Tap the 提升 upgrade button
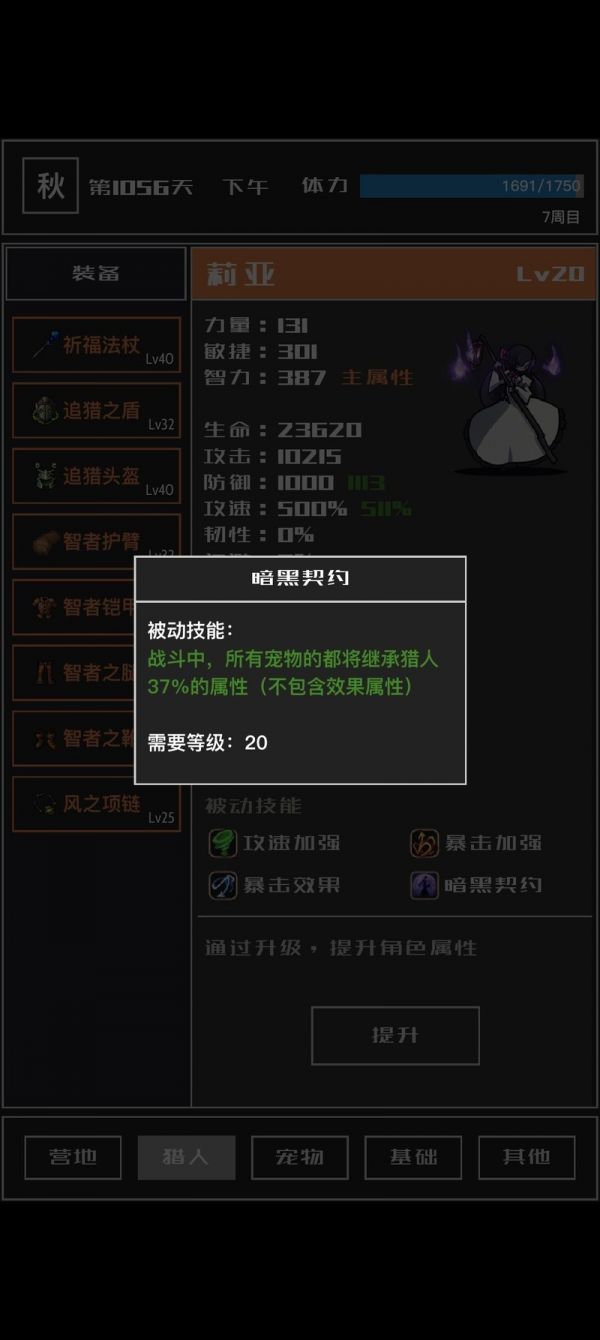The height and width of the screenshot is (1340, 600). pyautogui.click(x=395, y=1035)
